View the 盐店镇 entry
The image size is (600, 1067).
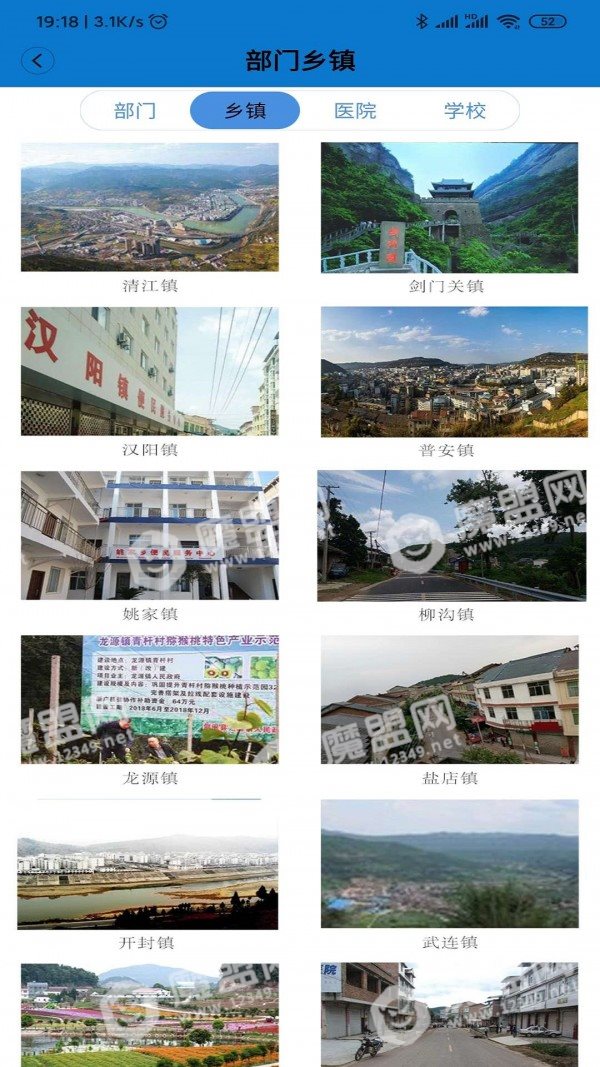coord(450,710)
